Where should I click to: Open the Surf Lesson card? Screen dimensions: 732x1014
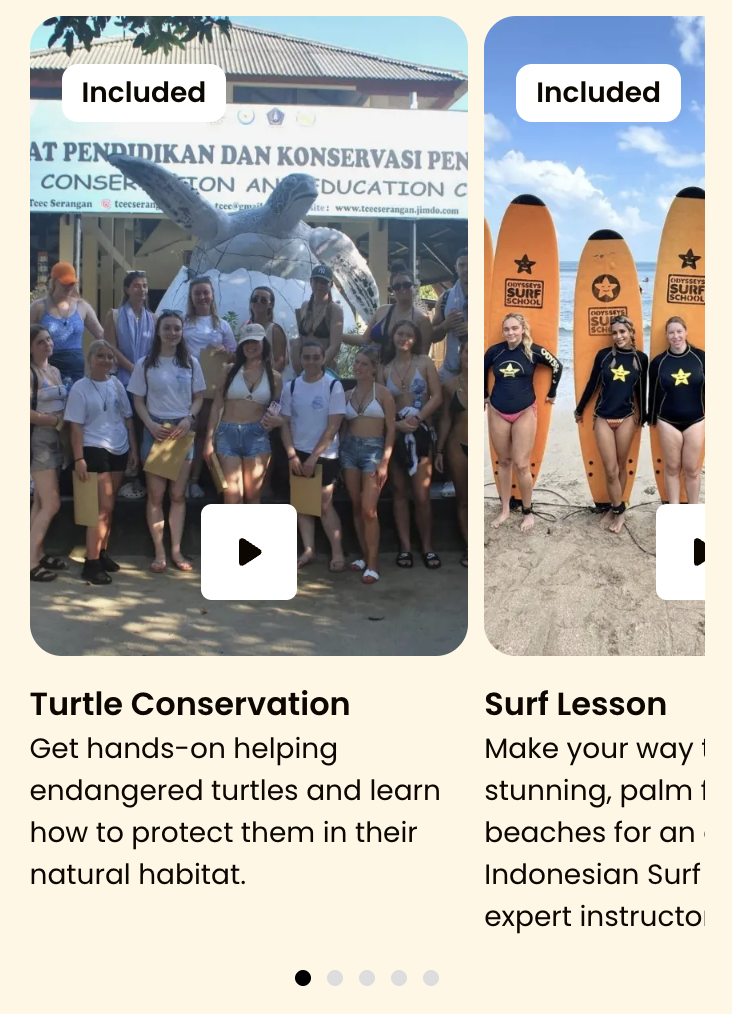pos(575,704)
